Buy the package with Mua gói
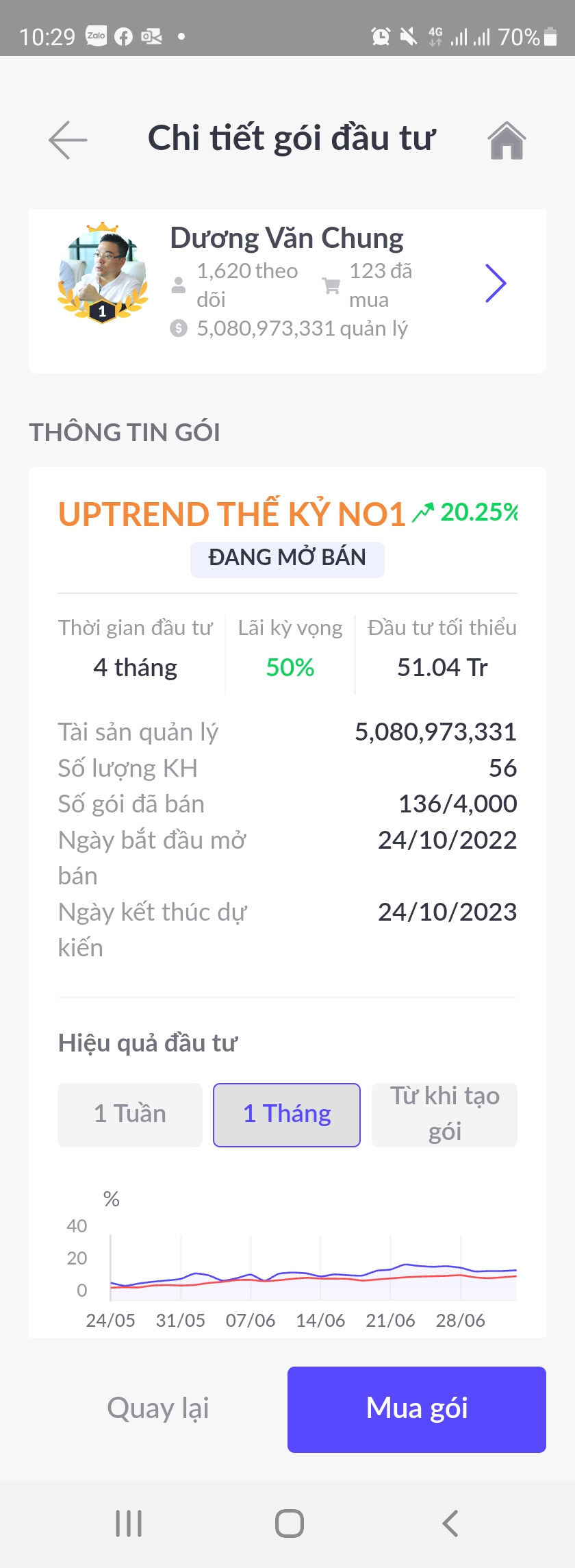 (x=416, y=1409)
